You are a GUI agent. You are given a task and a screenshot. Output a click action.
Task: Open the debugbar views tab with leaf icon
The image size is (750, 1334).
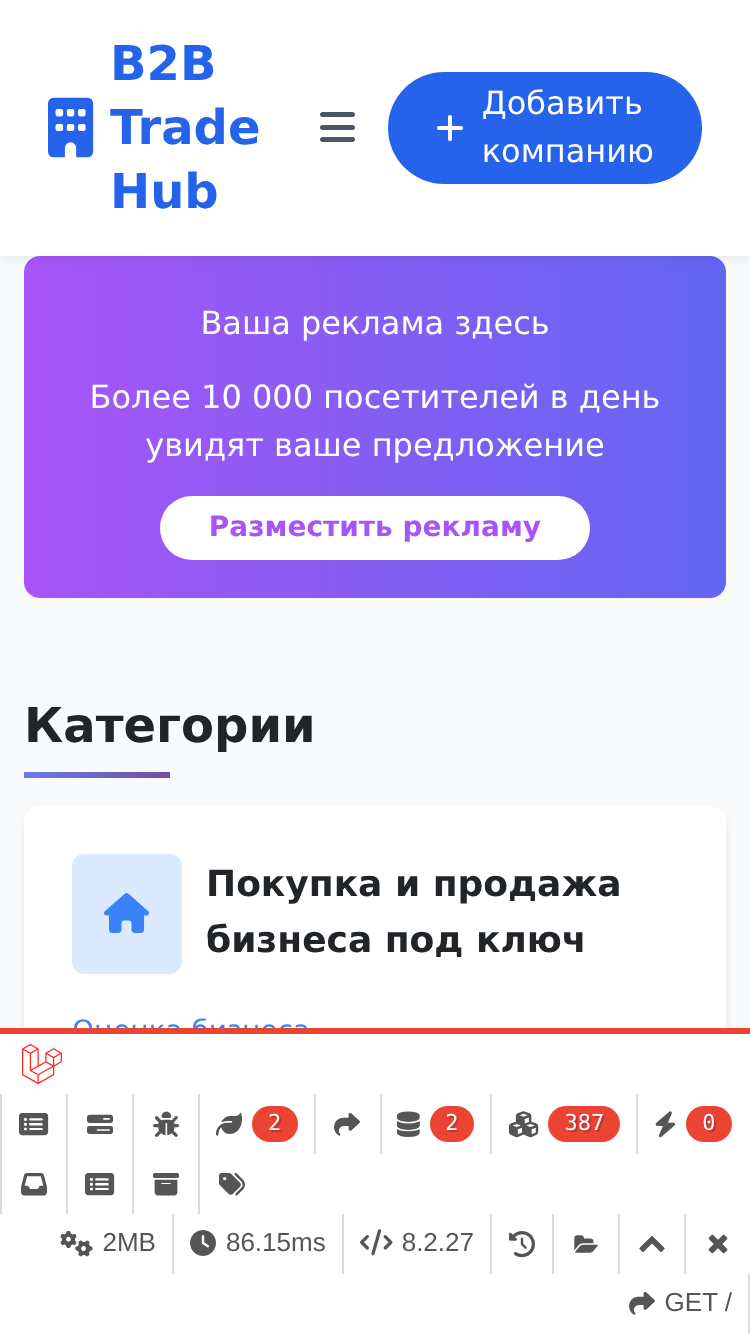257,1124
